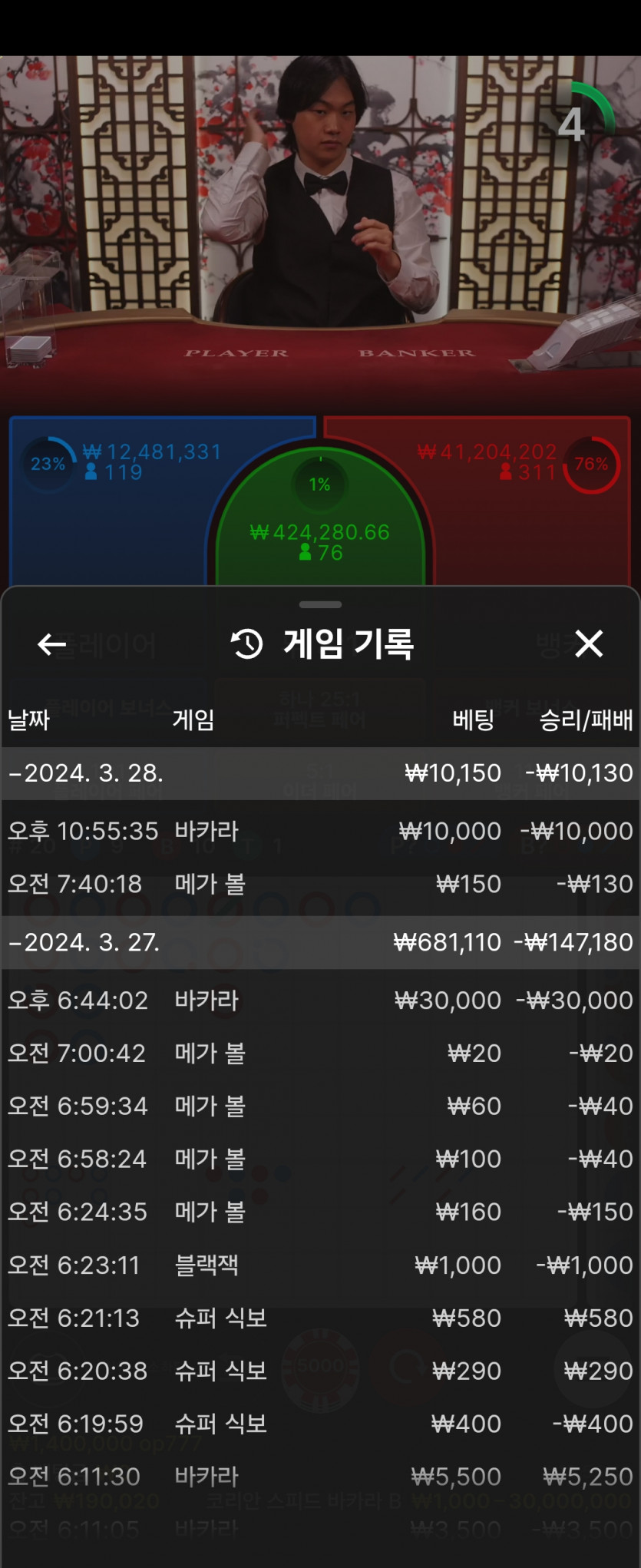Go back from the 게임 기록 panel

pyautogui.click(x=51, y=644)
